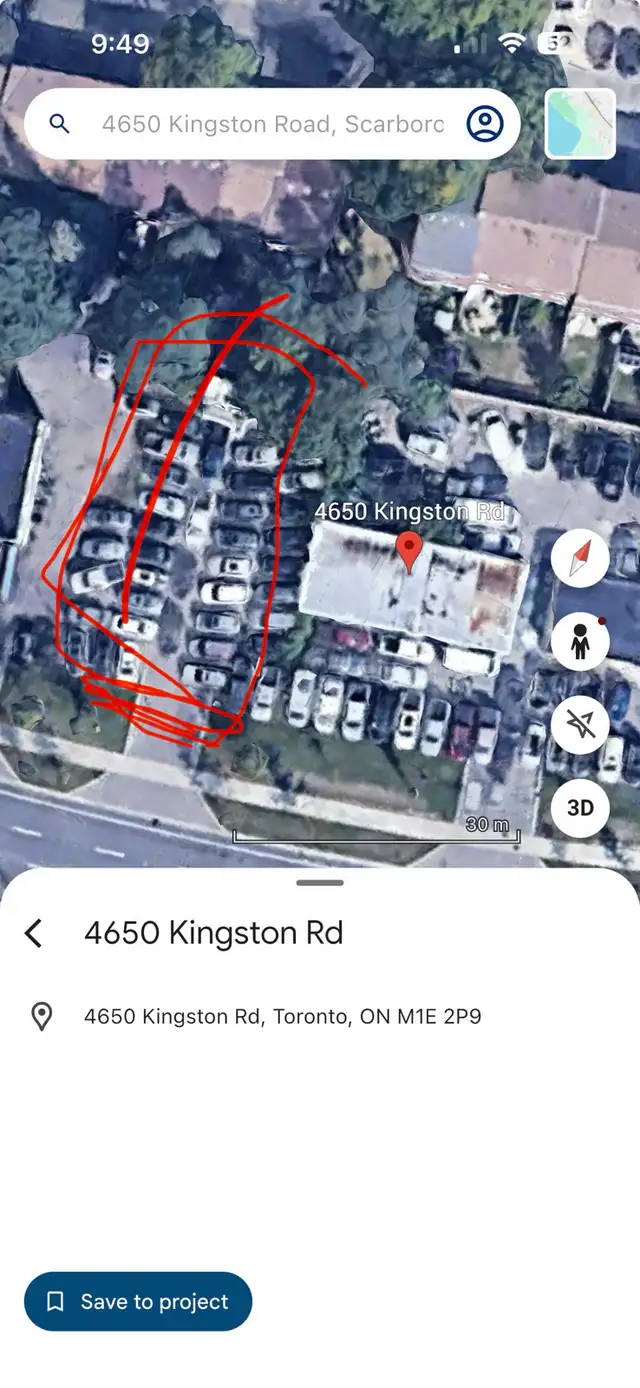Go back from the 4650 Kingston Rd panel
The height and width of the screenshot is (1388, 640).
pos(34,933)
